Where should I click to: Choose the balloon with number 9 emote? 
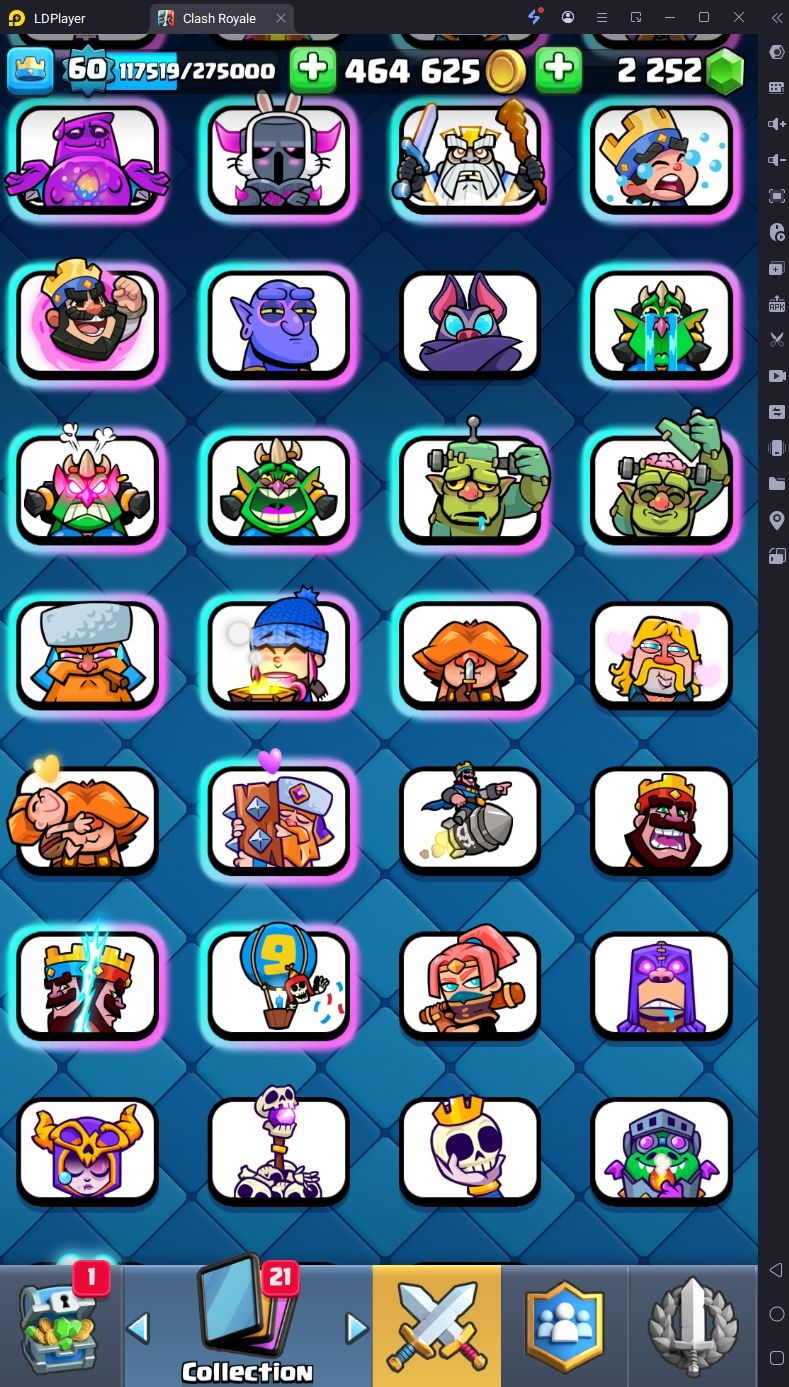279,985
